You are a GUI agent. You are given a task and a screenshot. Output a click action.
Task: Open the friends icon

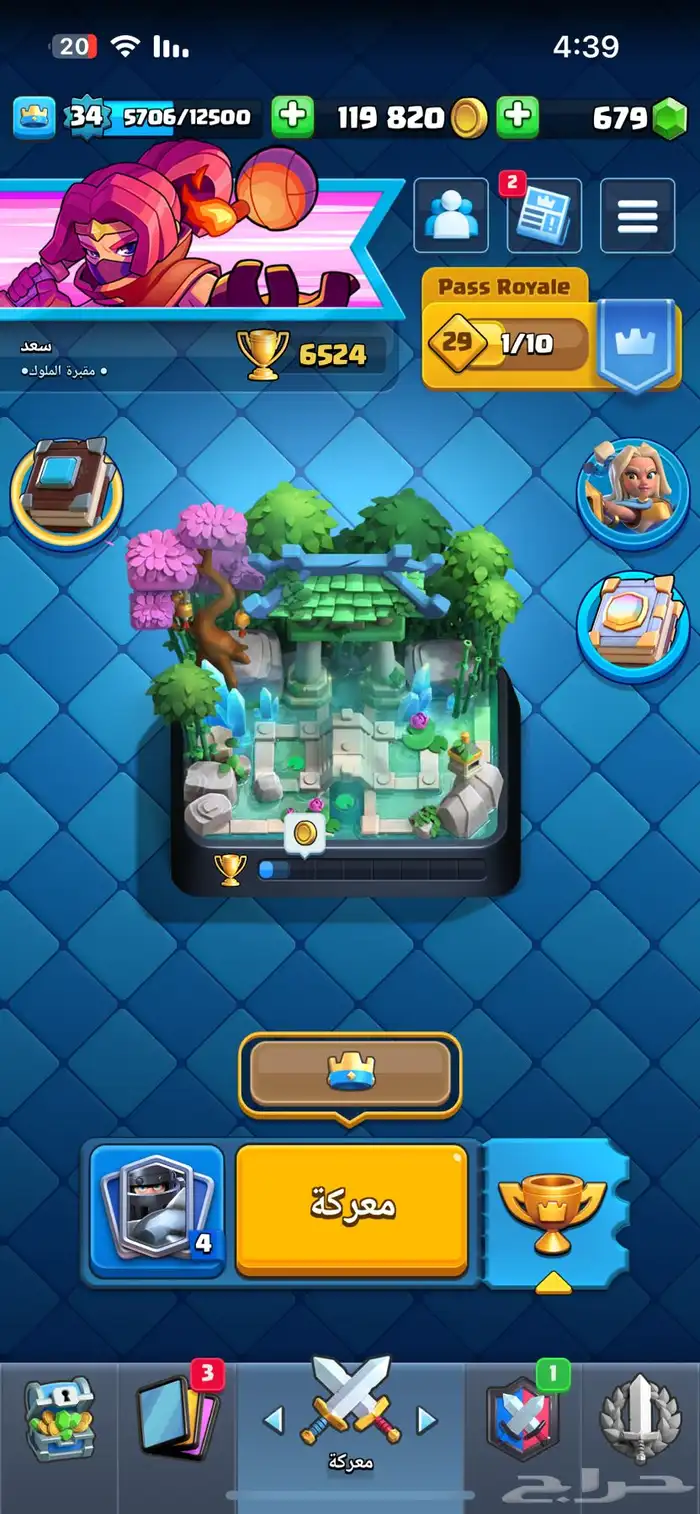coord(450,215)
